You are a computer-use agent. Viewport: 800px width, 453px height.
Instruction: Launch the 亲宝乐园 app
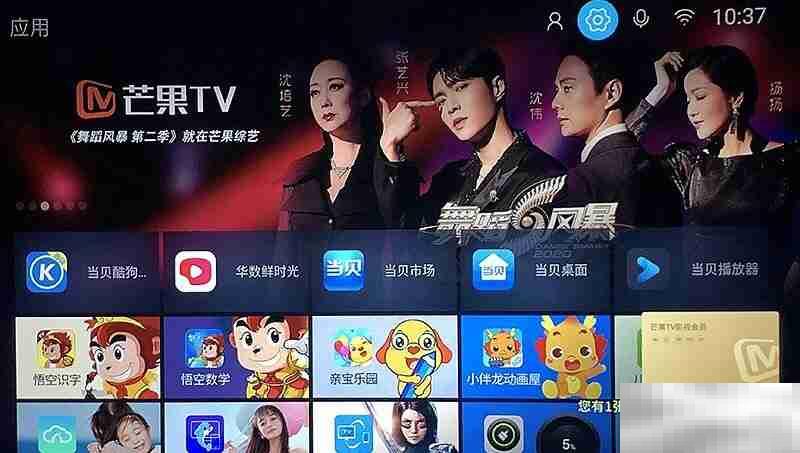pyautogui.click(x=385, y=357)
